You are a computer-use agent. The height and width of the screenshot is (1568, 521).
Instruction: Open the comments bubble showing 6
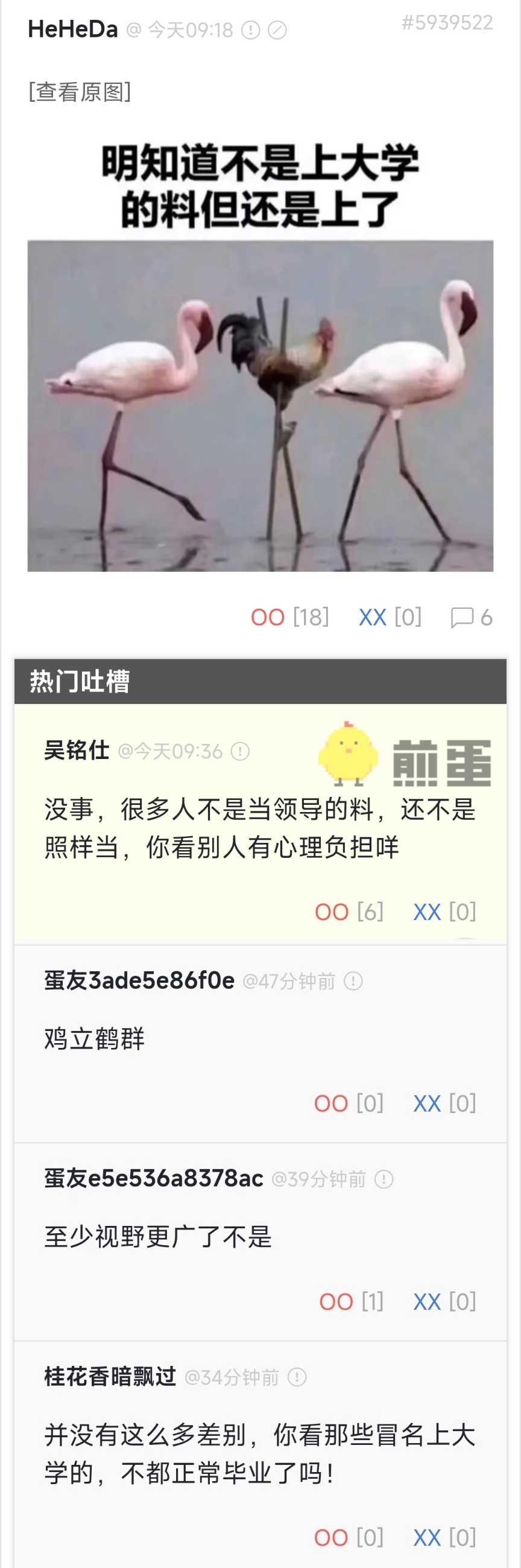470,617
